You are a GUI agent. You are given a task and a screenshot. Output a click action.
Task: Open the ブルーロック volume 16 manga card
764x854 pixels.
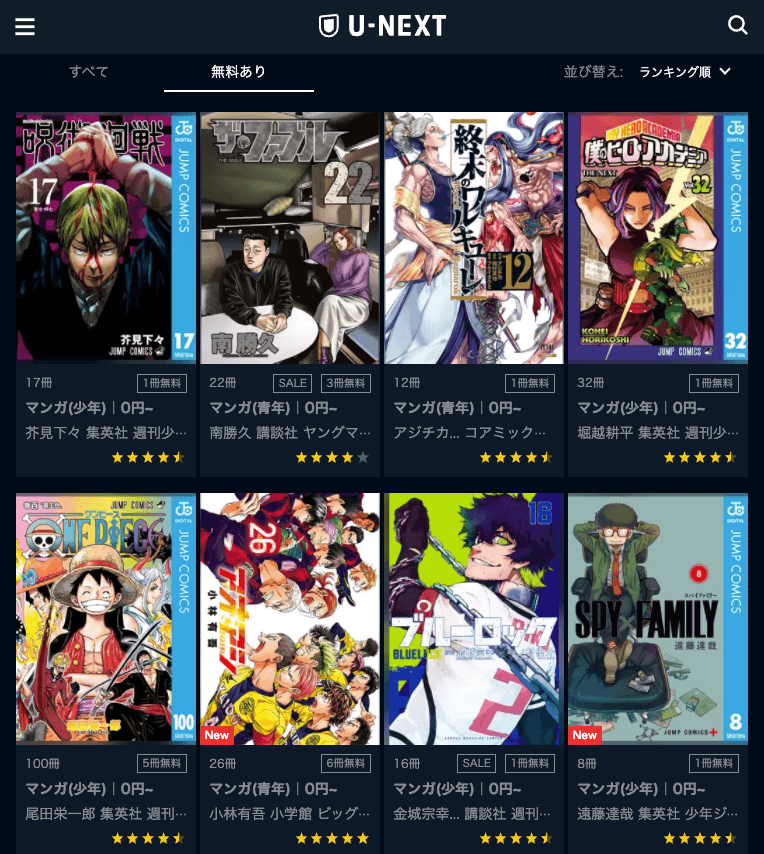click(474, 618)
